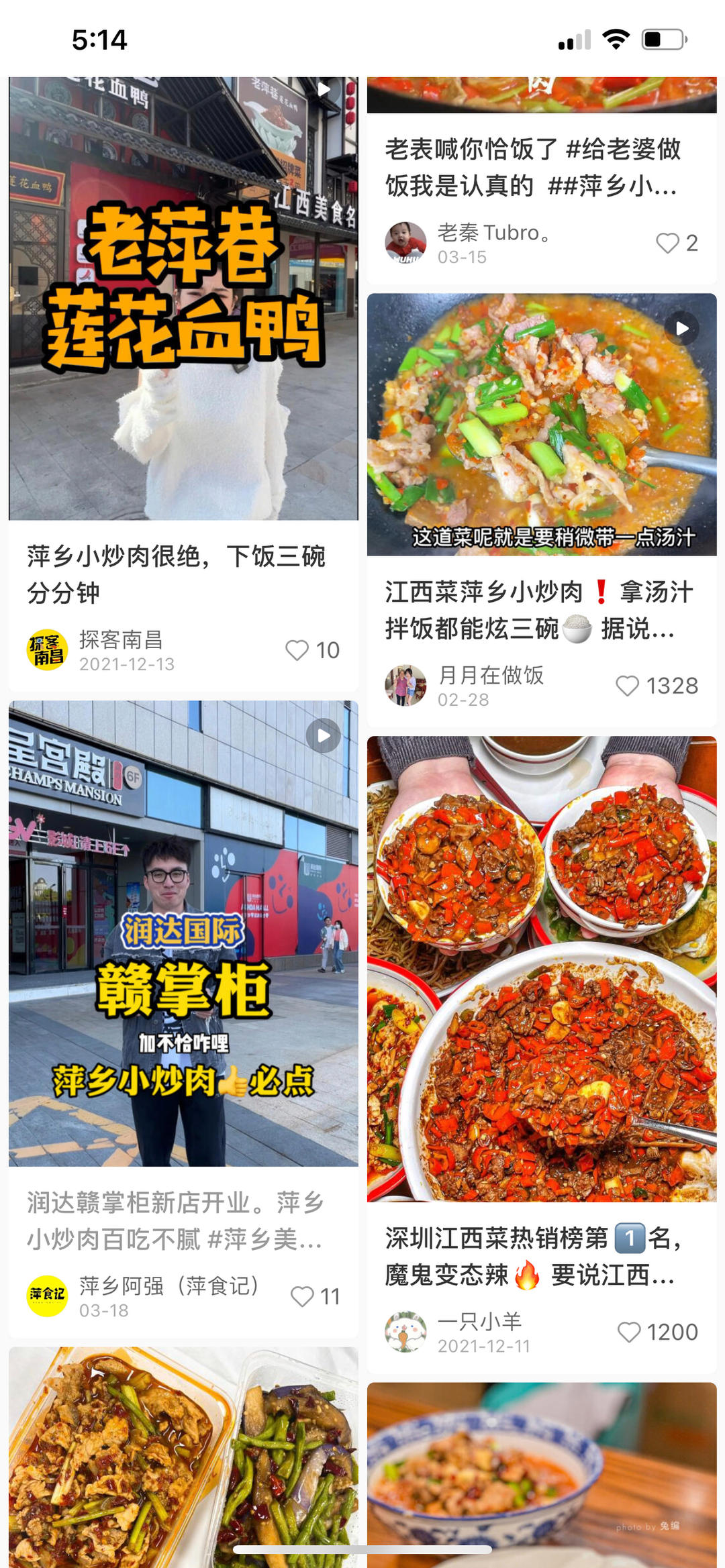Like the post by 萍乡阿强（萍食记）

point(302,1296)
